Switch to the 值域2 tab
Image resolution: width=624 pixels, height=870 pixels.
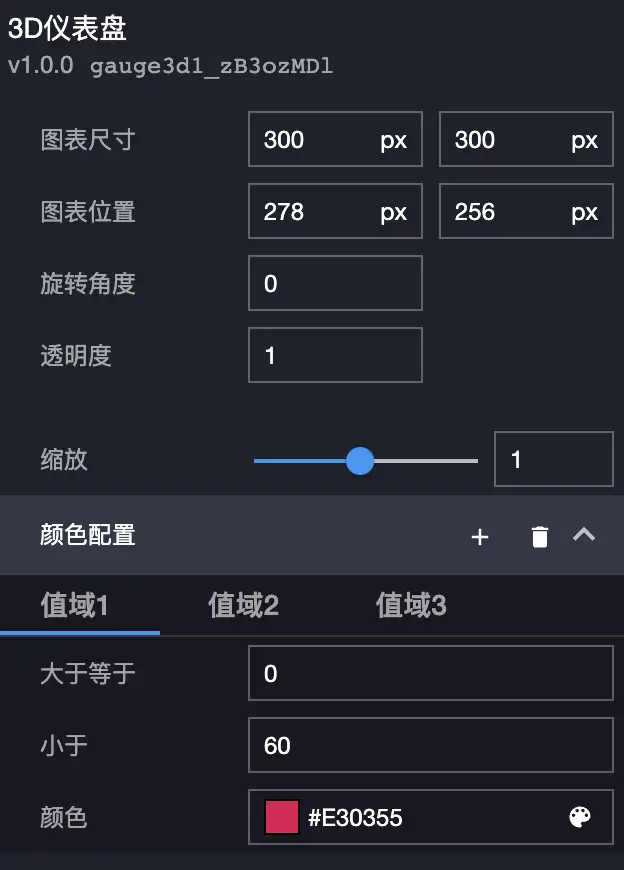pyautogui.click(x=243, y=605)
